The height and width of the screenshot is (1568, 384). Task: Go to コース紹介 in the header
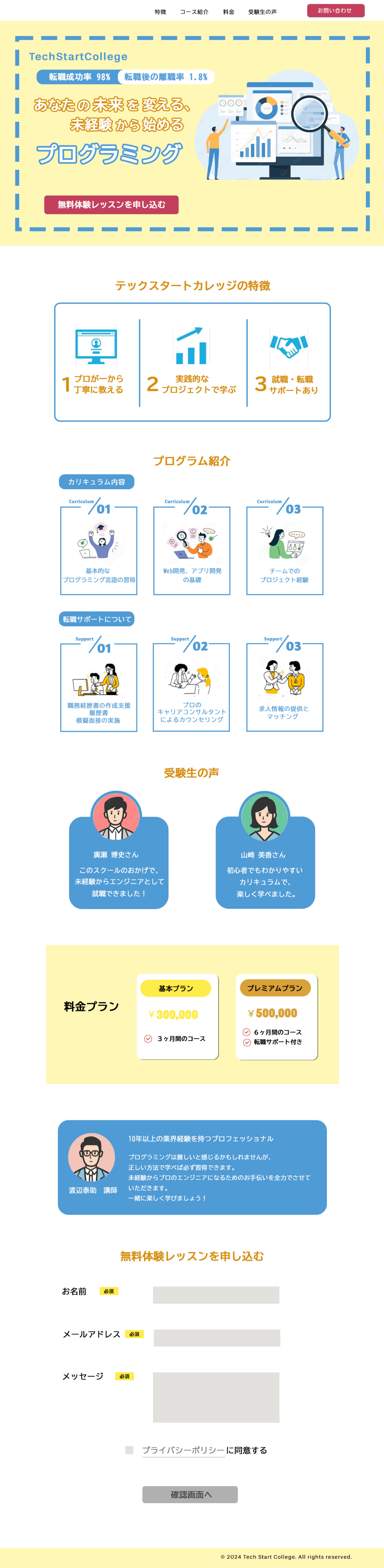tap(194, 12)
